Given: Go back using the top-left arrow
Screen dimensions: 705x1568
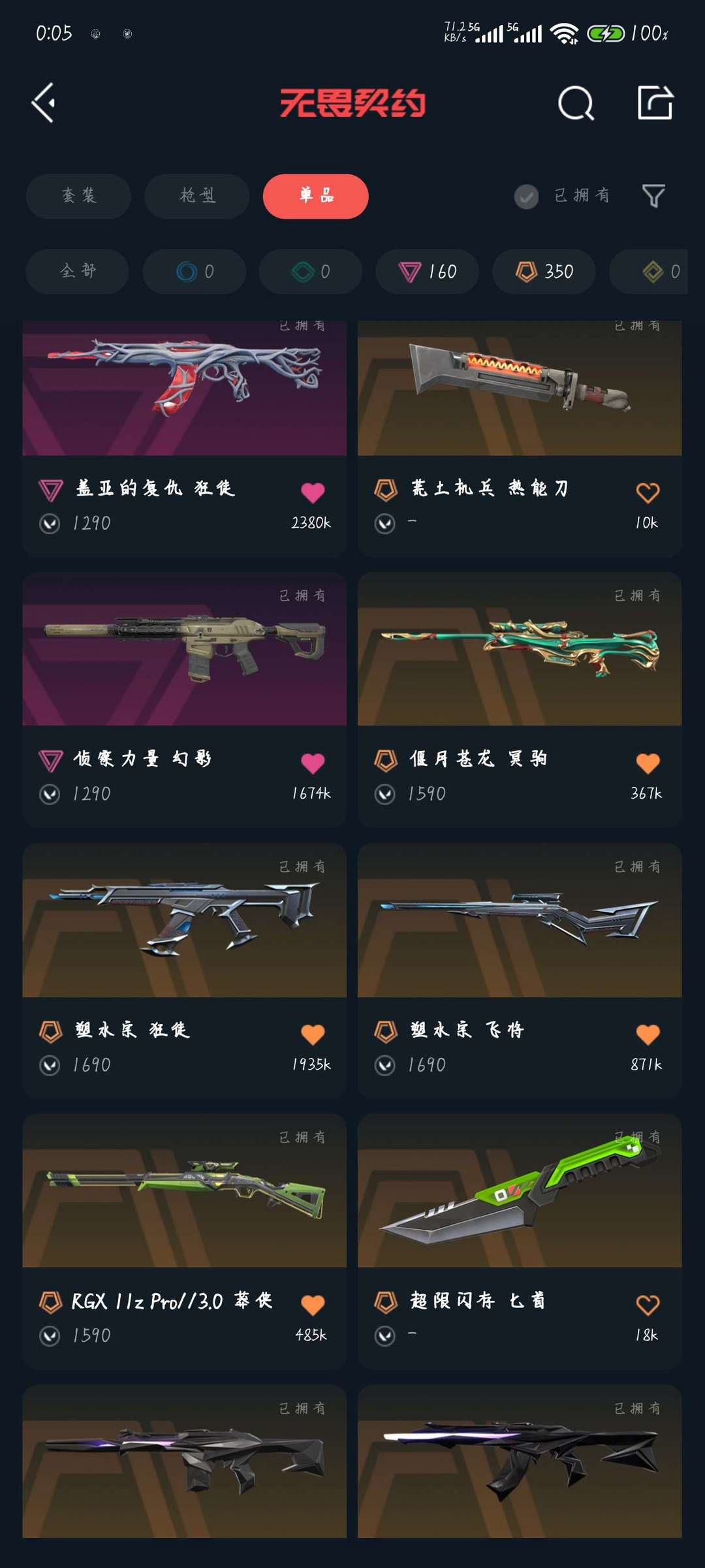Looking at the screenshot, I should pyautogui.click(x=44, y=103).
